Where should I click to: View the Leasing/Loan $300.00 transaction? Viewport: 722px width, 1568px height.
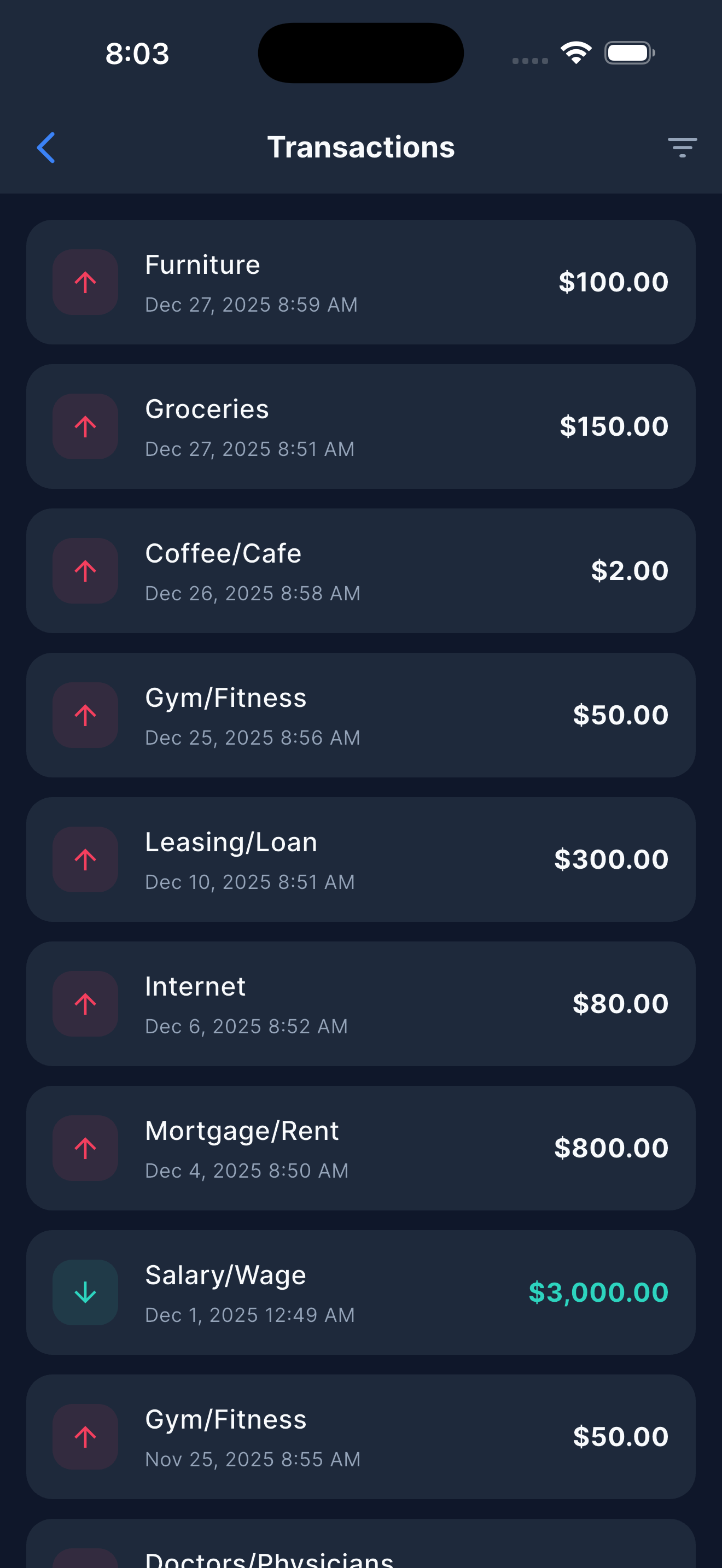[360, 859]
